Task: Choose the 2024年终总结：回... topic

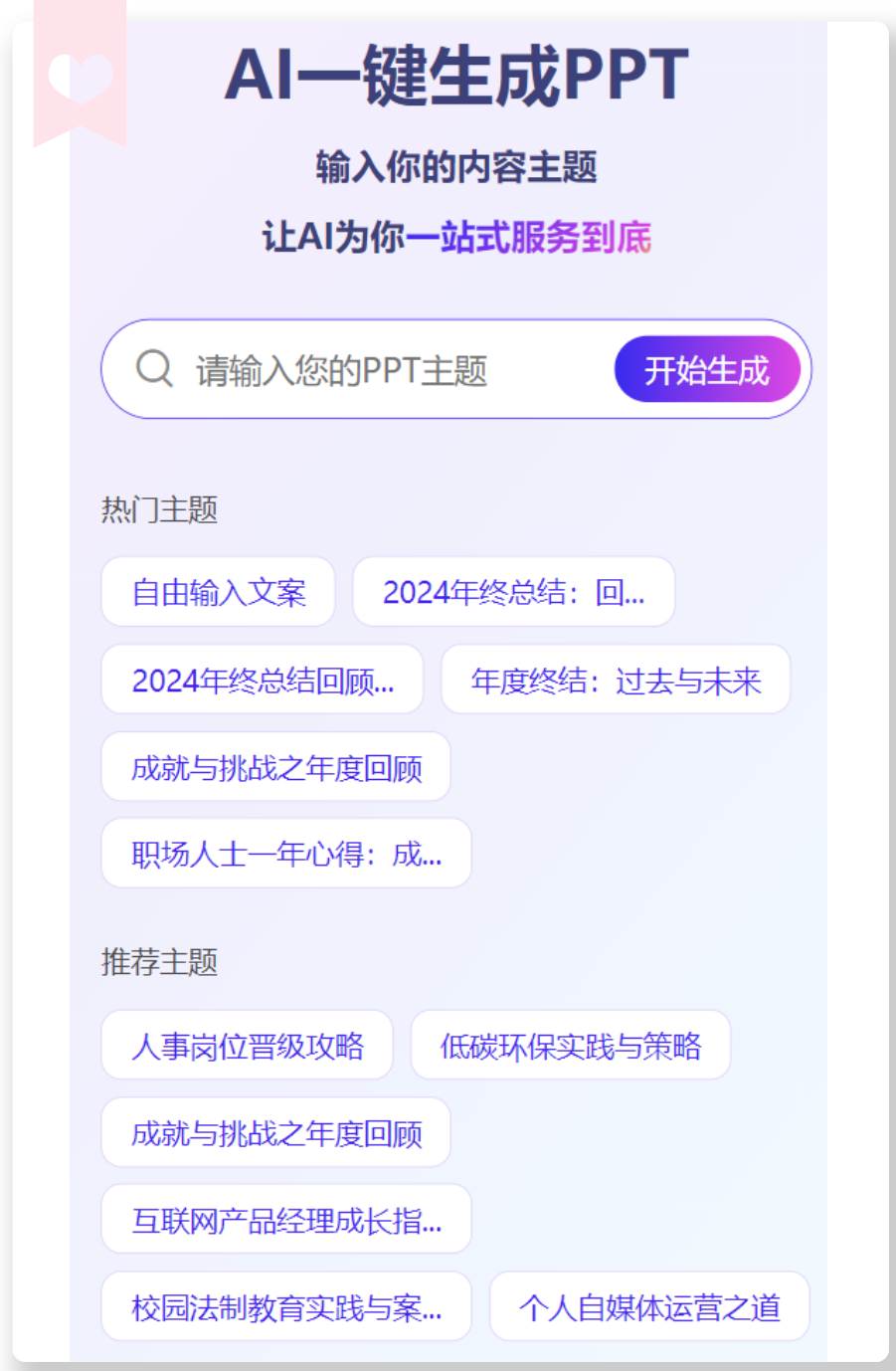Action: click(x=513, y=592)
